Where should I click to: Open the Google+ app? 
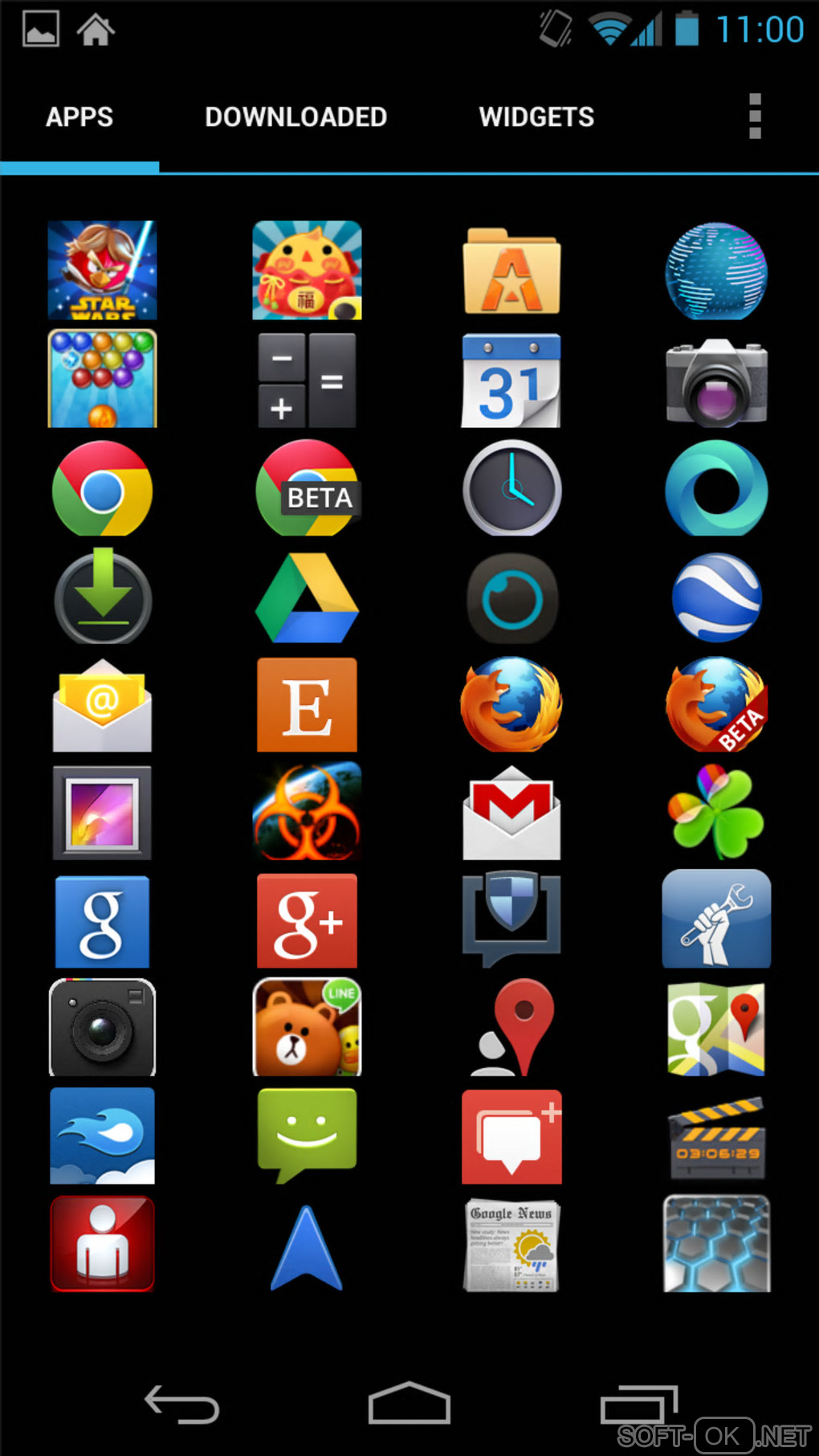tap(307, 921)
